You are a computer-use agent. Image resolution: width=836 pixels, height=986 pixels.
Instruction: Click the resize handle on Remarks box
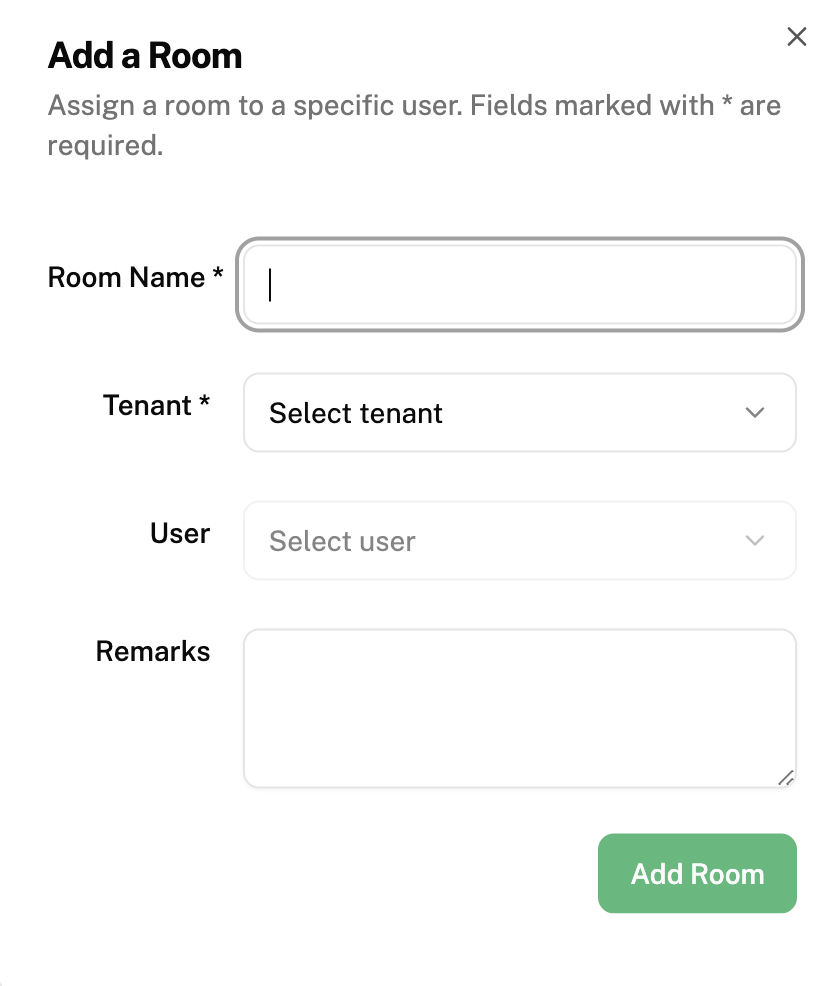point(786,777)
